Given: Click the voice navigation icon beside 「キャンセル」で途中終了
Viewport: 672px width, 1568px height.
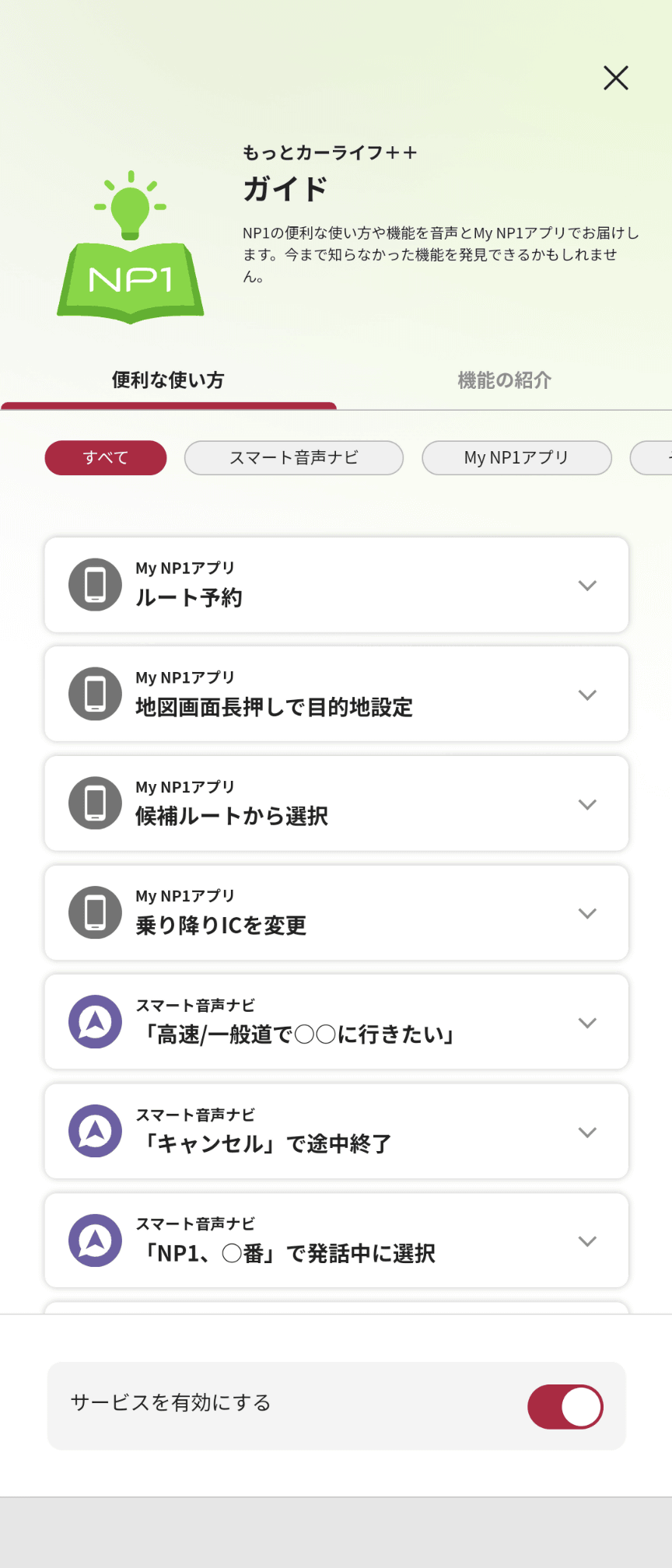Looking at the screenshot, I should 94,1132.
